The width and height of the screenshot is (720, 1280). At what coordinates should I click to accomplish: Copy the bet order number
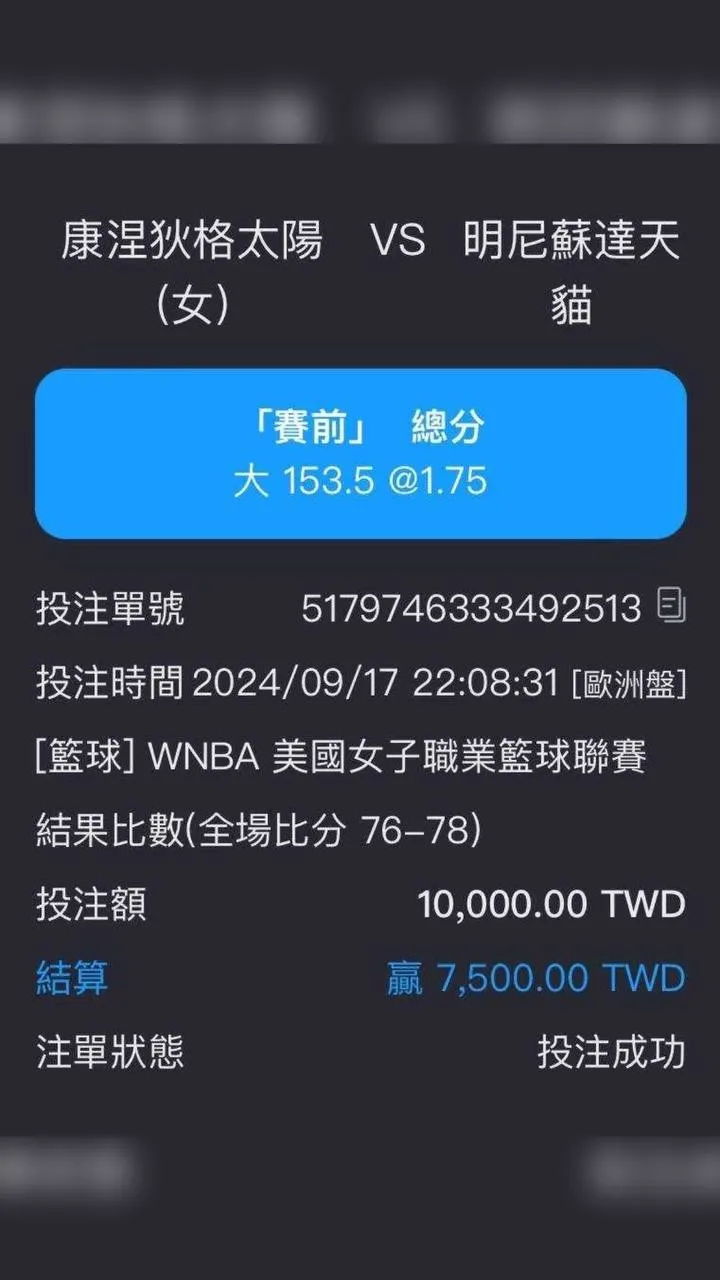(671, 606)
